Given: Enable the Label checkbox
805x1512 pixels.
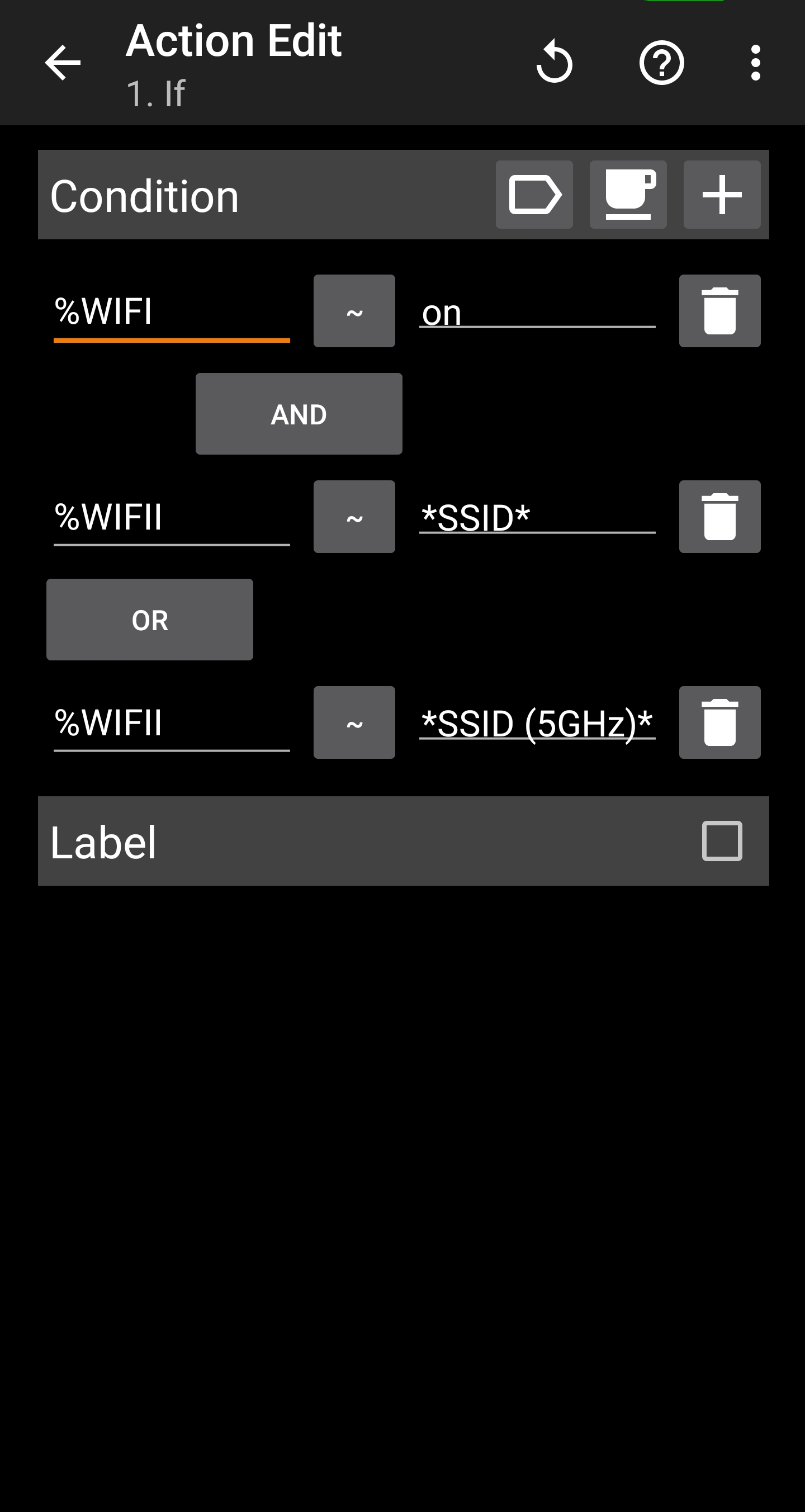Looking at the screenshot, I should 722,841.
